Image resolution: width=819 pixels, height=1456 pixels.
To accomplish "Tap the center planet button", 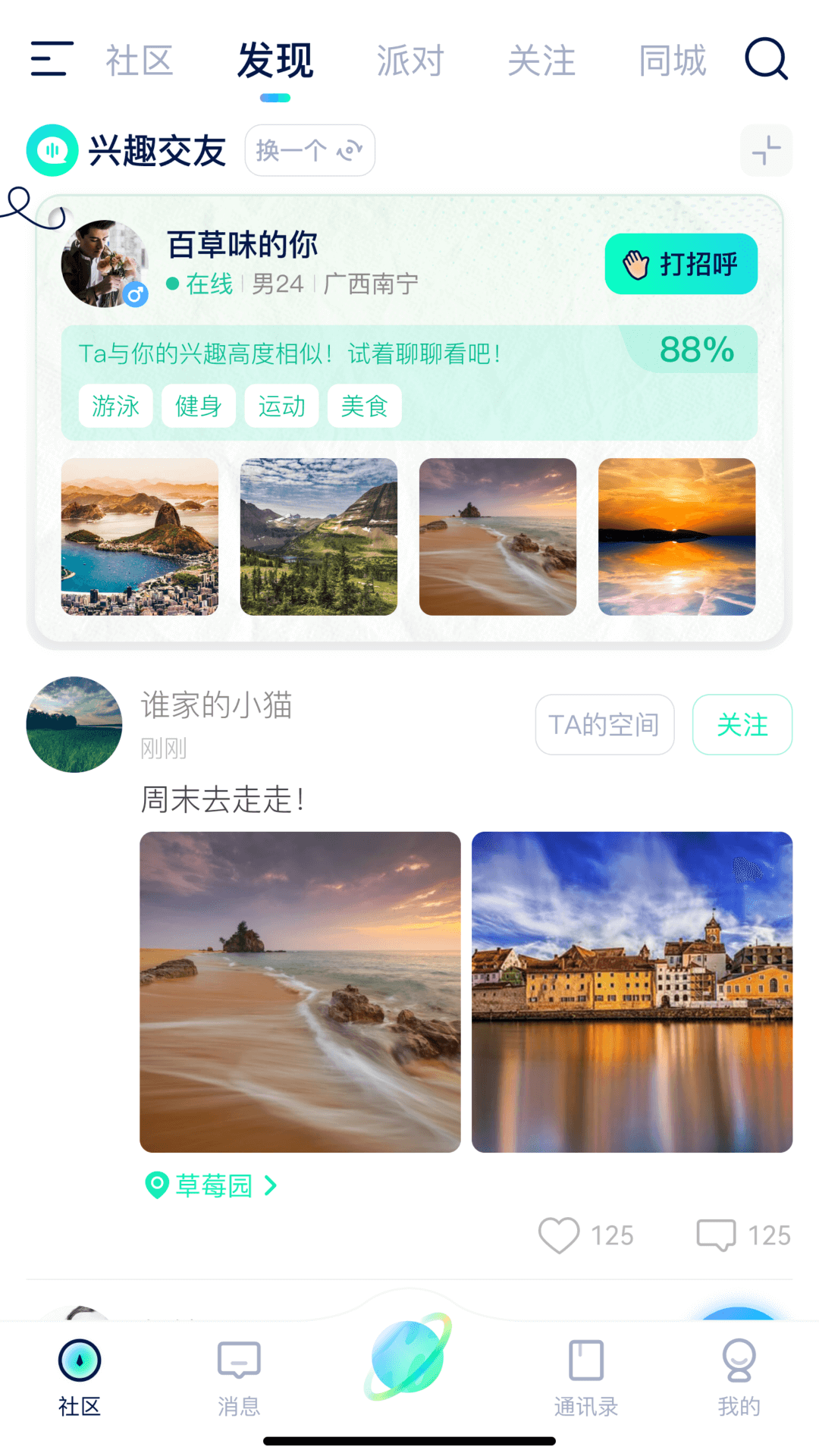I will pos(409,1357).
